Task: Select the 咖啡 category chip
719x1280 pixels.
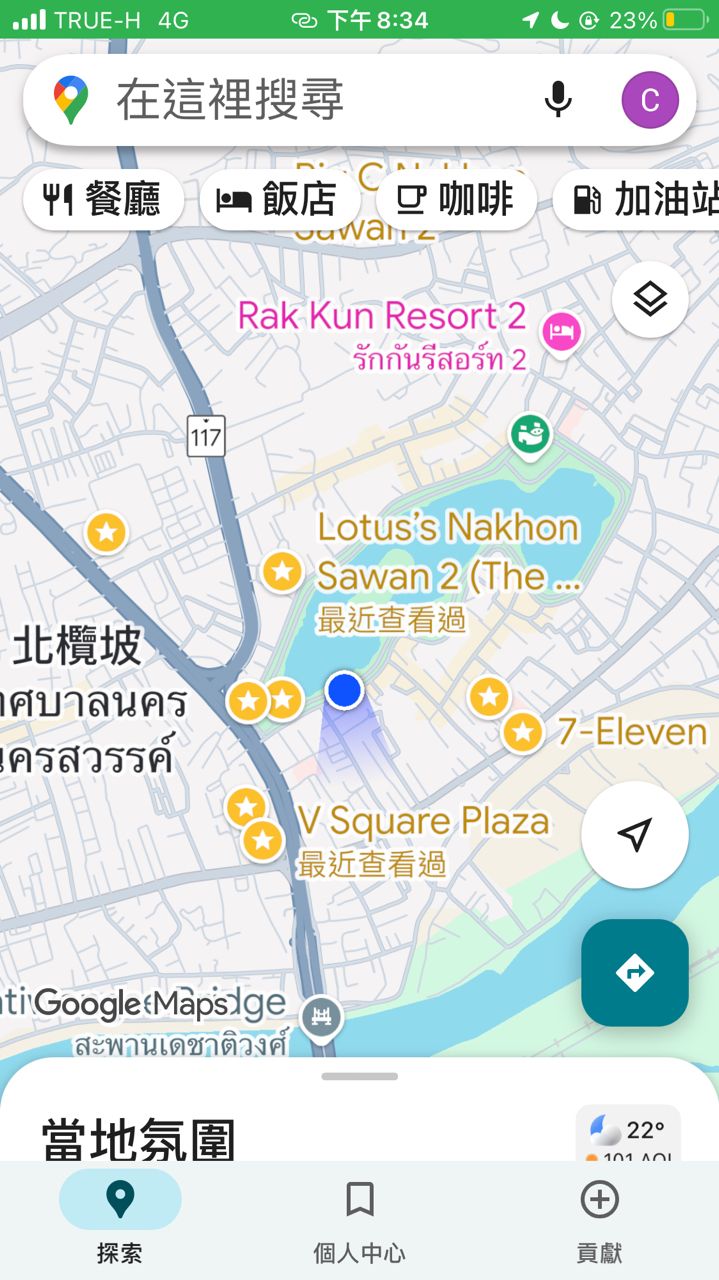Action: click(456, 200)
